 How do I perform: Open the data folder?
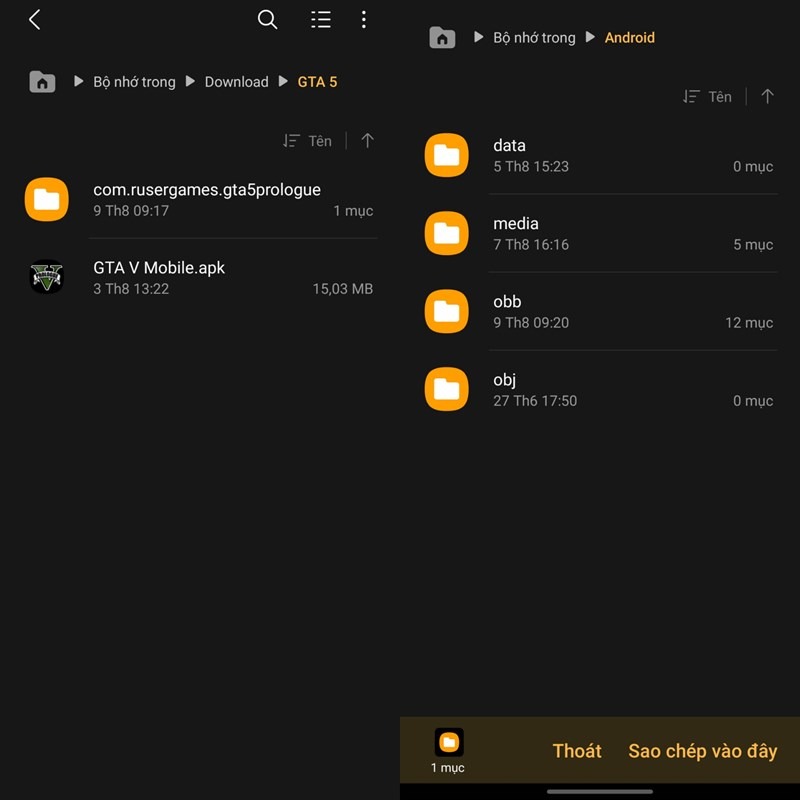(509, 155)
